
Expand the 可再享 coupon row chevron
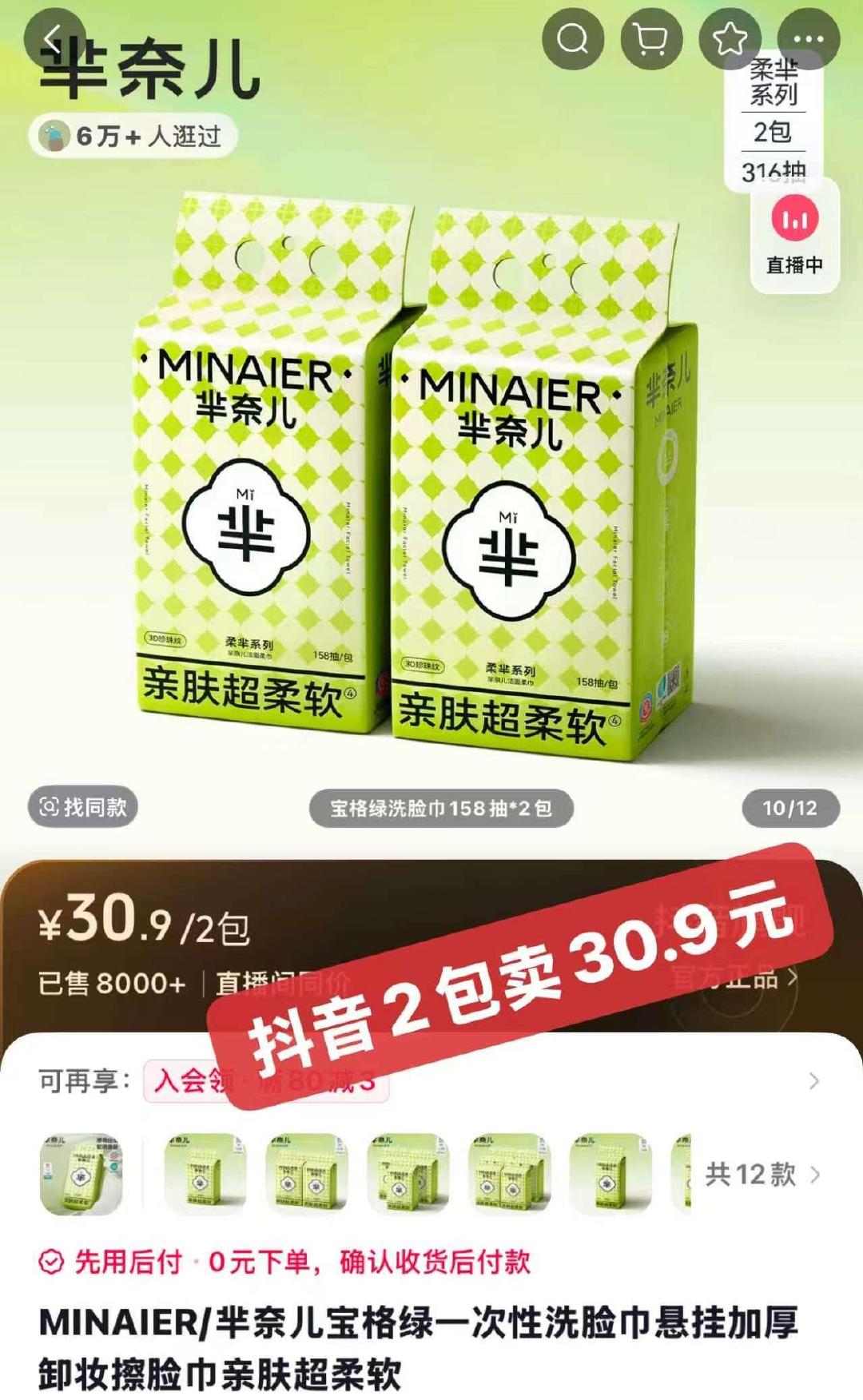[x=813, y=1081]
